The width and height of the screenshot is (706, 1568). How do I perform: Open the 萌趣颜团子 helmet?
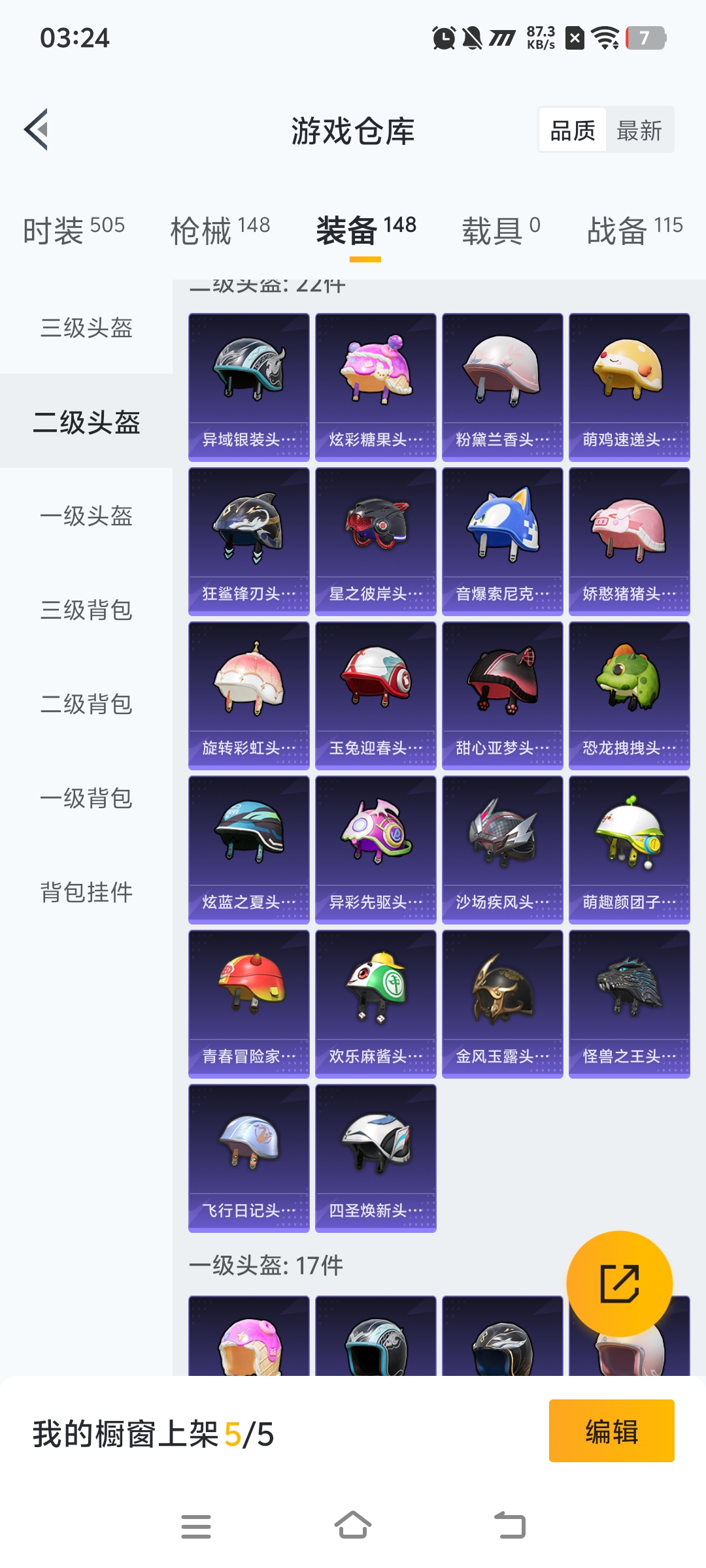[630, 850]
